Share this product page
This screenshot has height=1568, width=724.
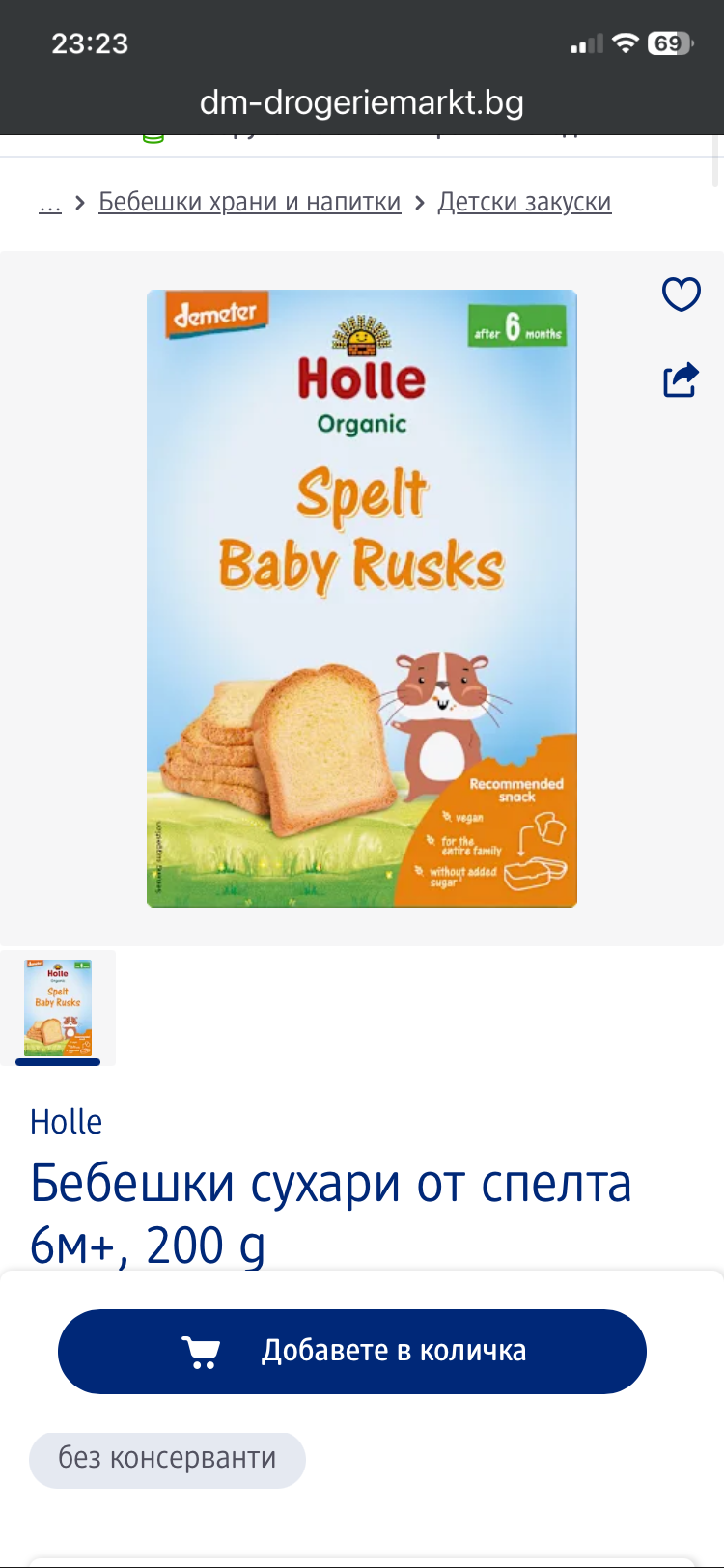[x=681, y=379]
